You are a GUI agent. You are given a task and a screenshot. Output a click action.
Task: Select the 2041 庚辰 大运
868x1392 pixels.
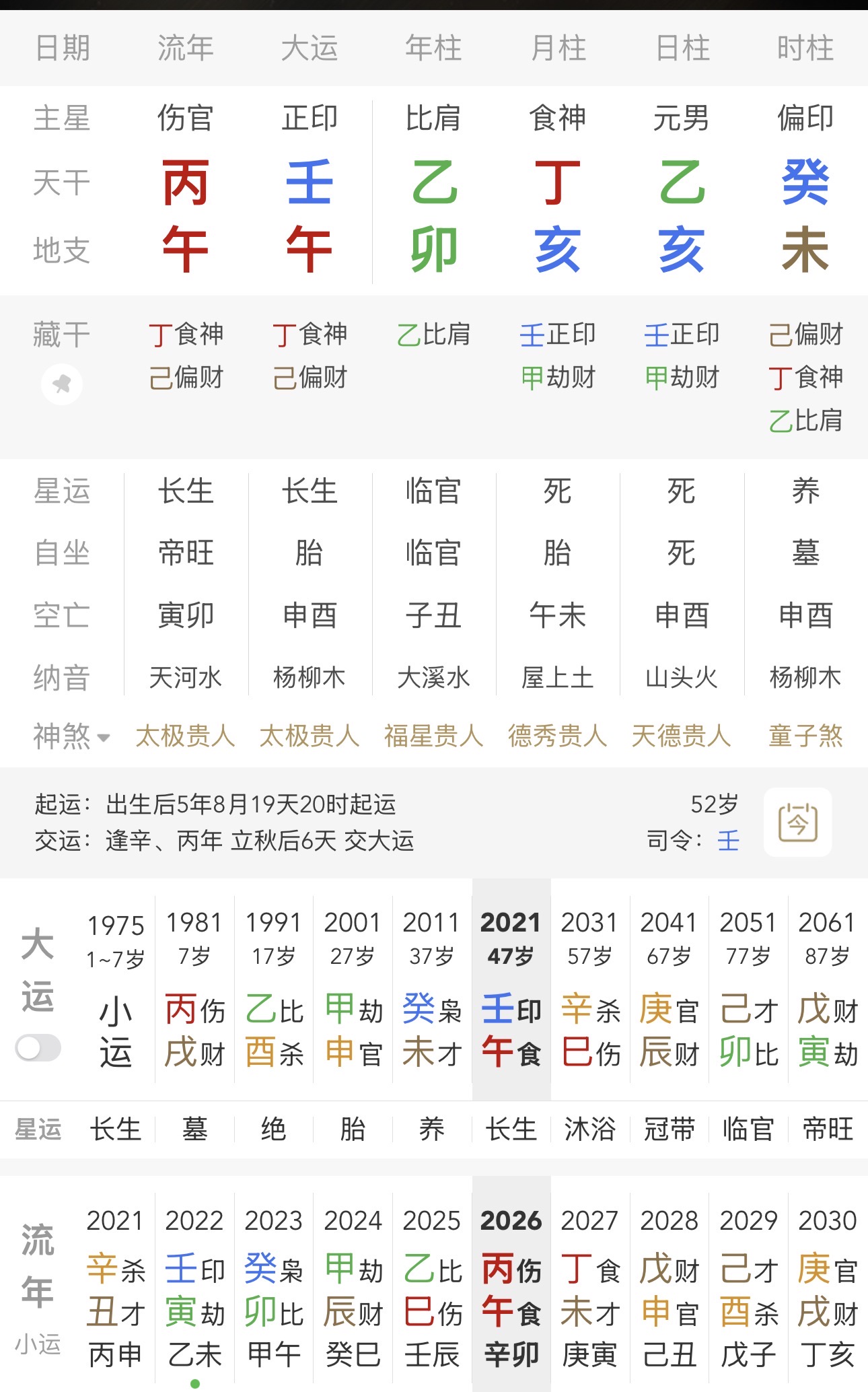pos(670,989)
